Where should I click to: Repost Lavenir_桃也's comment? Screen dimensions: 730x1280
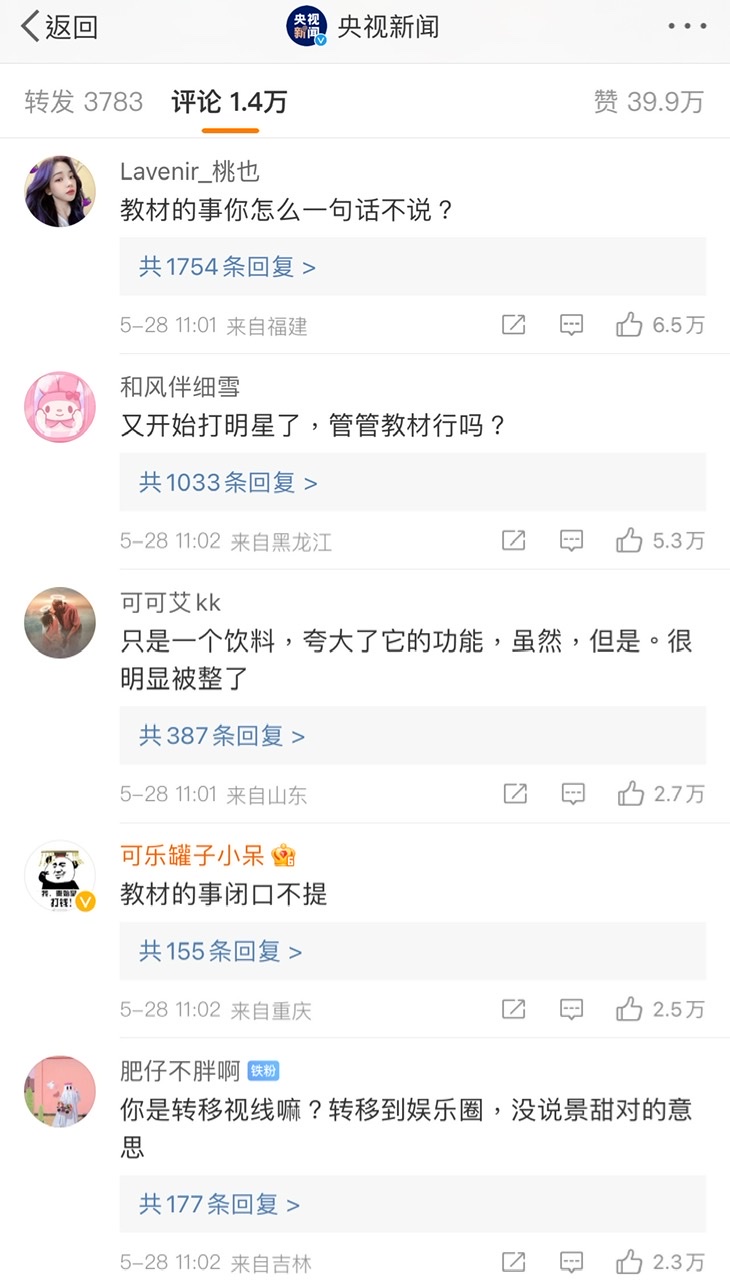(x=513, y=325)
